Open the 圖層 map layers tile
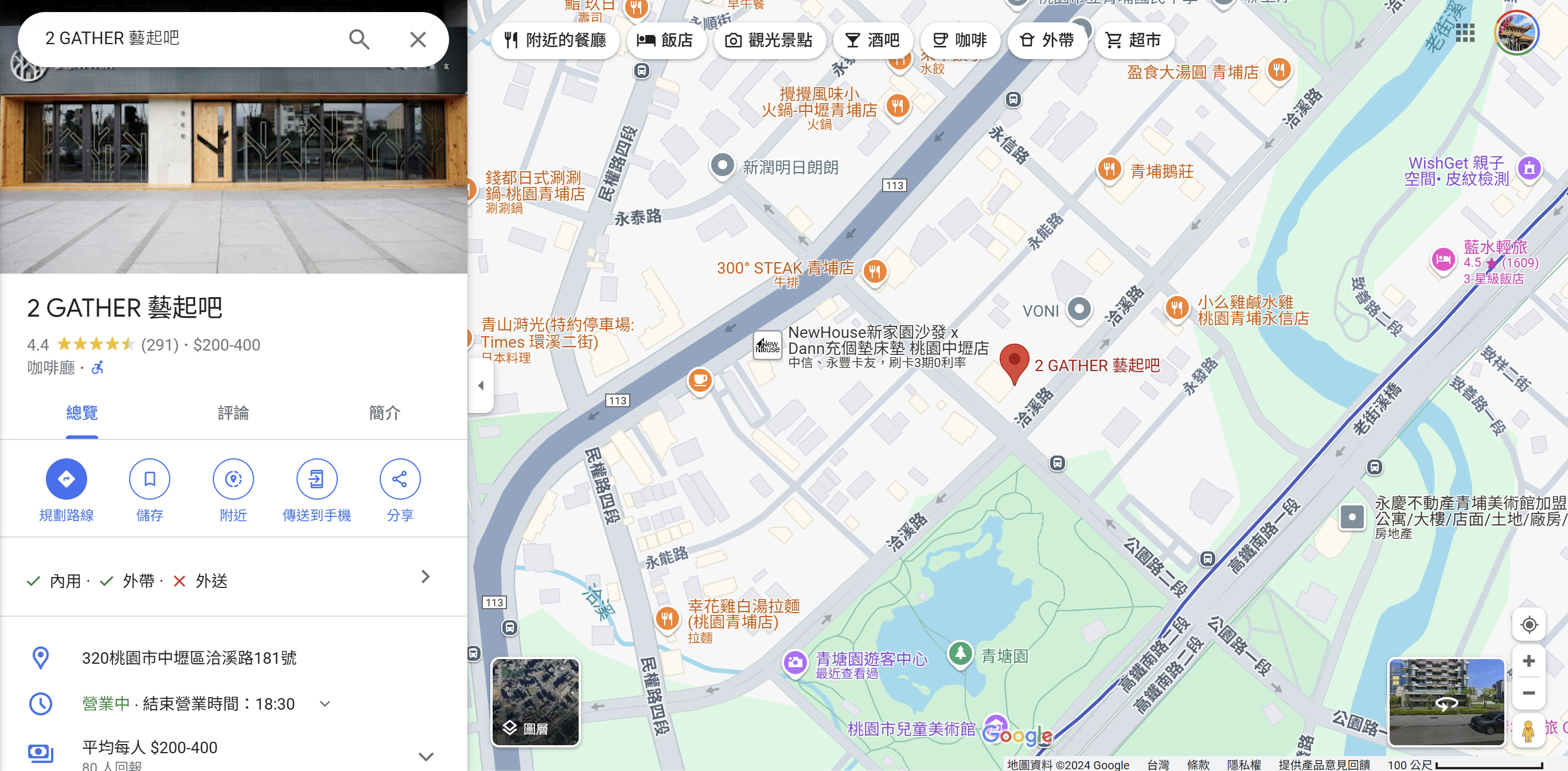Viewport: 1568px width, 771px height. [x=535, y=702]
